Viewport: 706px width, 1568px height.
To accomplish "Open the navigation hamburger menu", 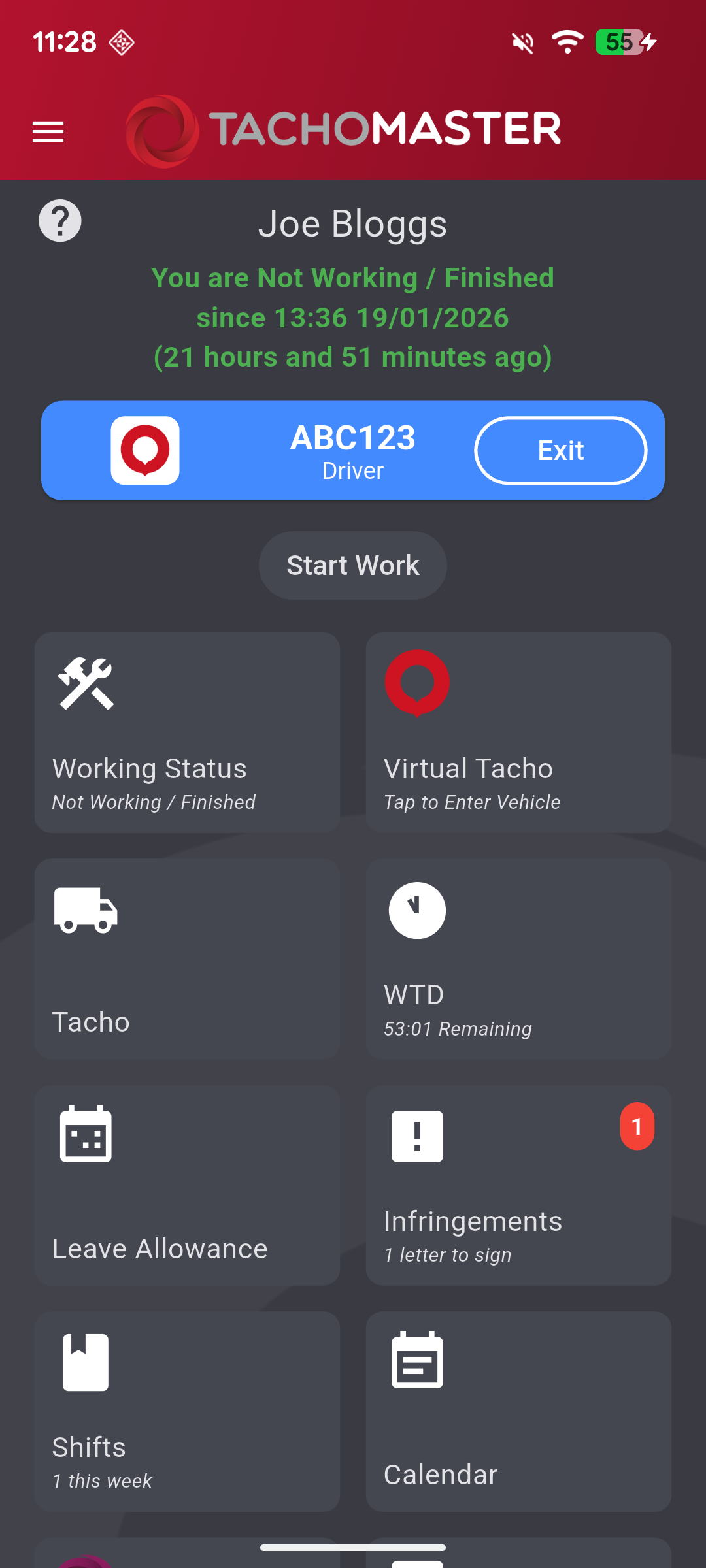I will pyautogui.click(x=48, y=131).
